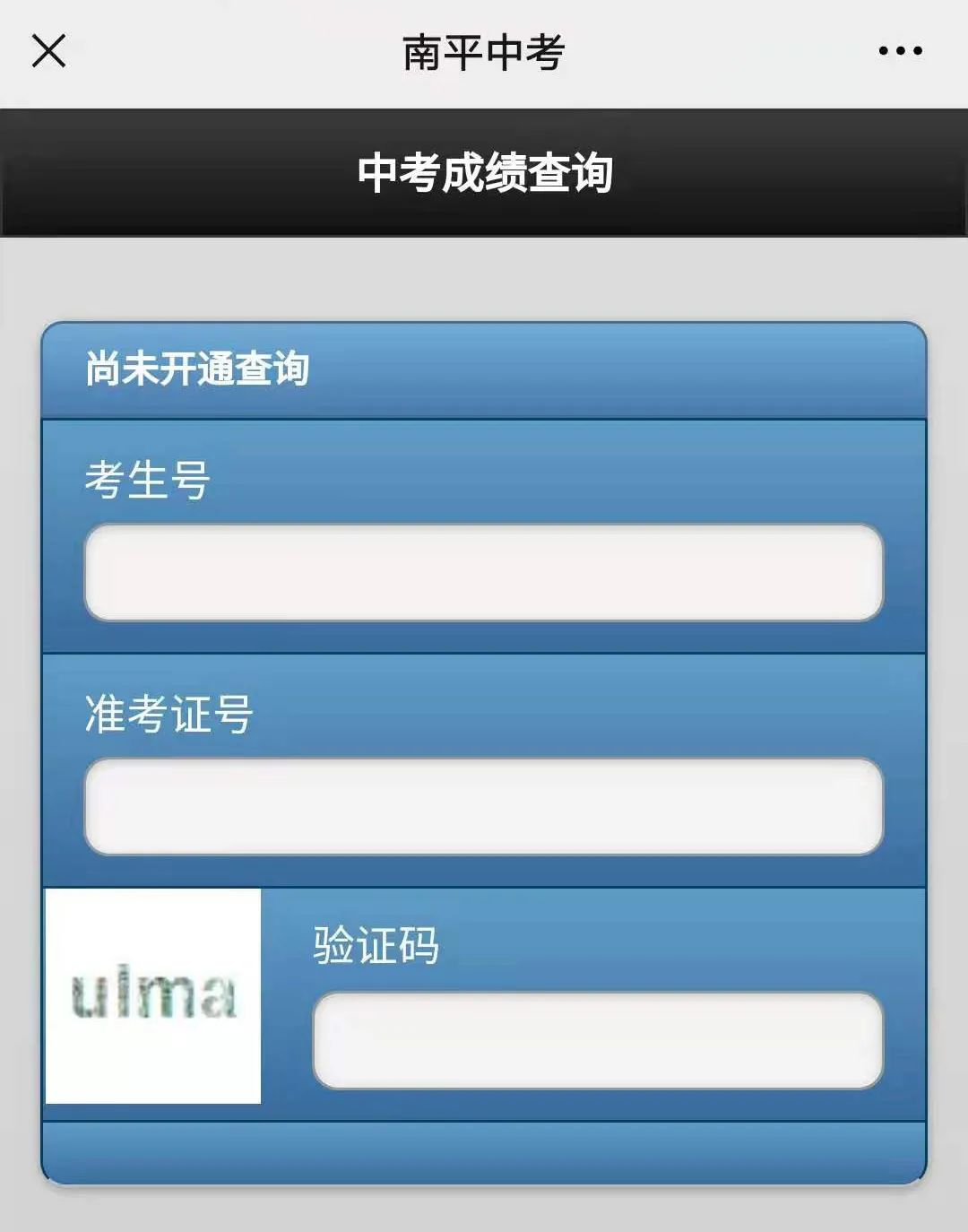Focus the 考生号 input field
968x1232 pixels.
point(484,573)
